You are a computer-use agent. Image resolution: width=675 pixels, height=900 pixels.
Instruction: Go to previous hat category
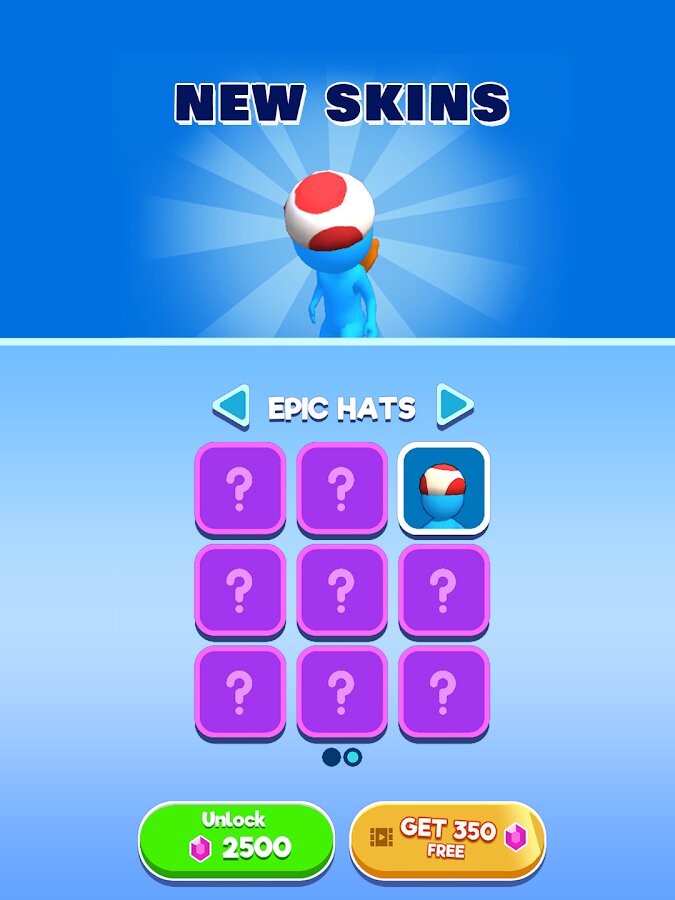(231, 406)
